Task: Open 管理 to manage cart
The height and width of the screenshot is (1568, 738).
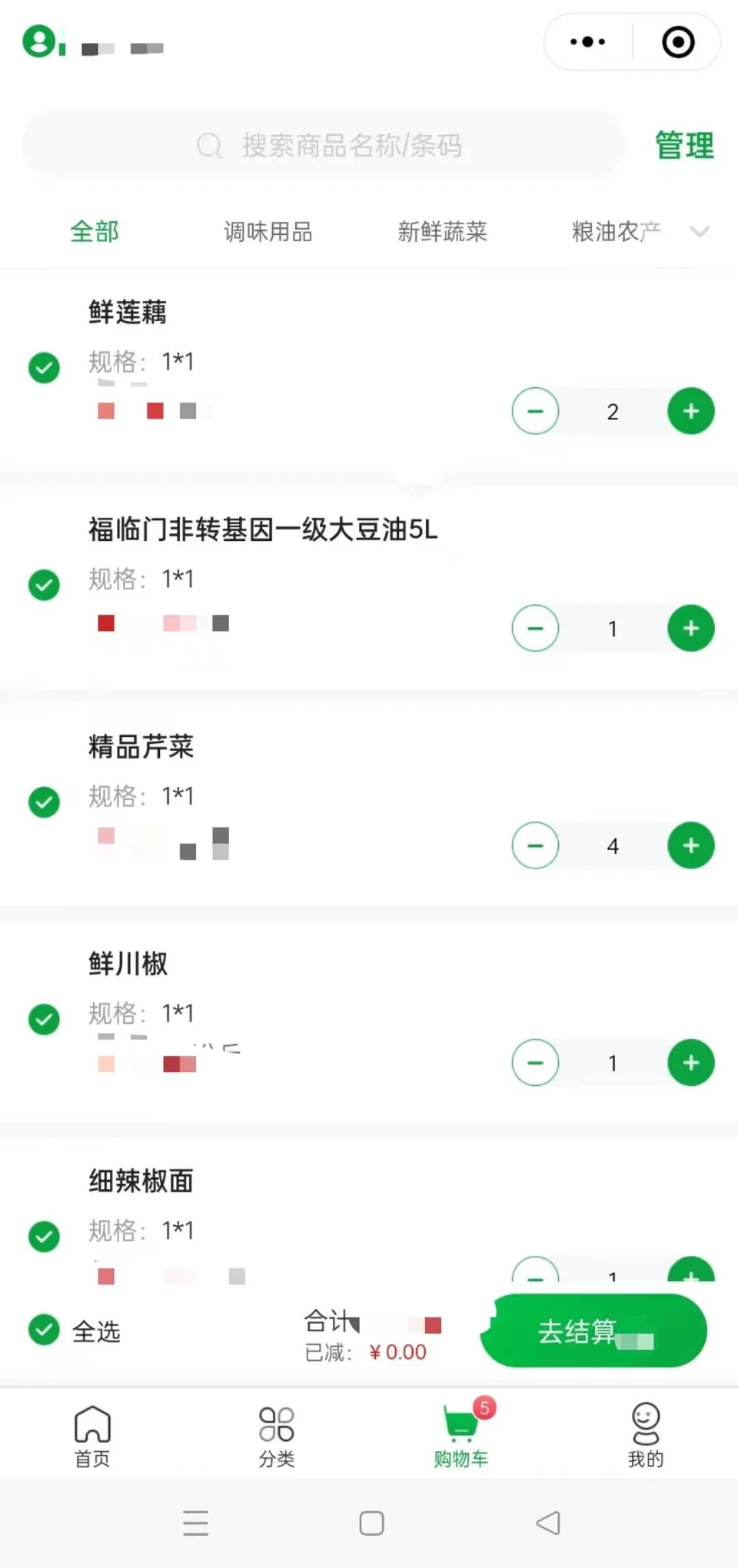Action: pos(684,145)
